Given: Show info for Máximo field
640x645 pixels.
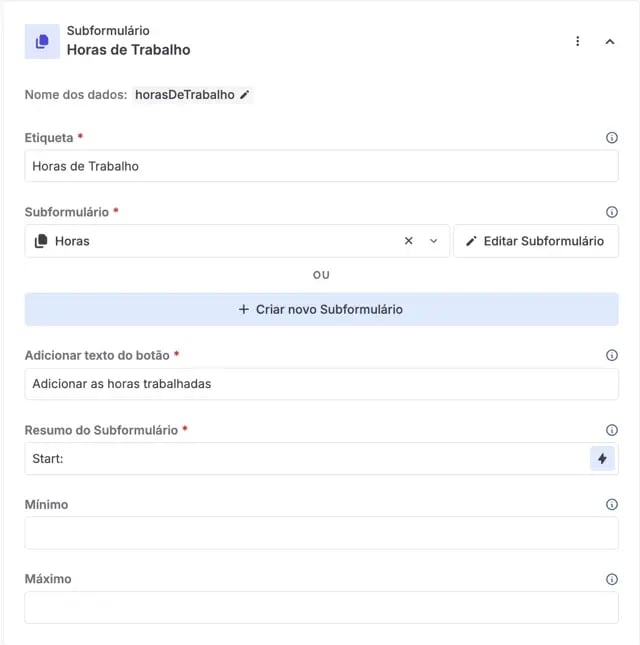Looking at the screenshot, I should pyautogui.click(x=612, y=579).
